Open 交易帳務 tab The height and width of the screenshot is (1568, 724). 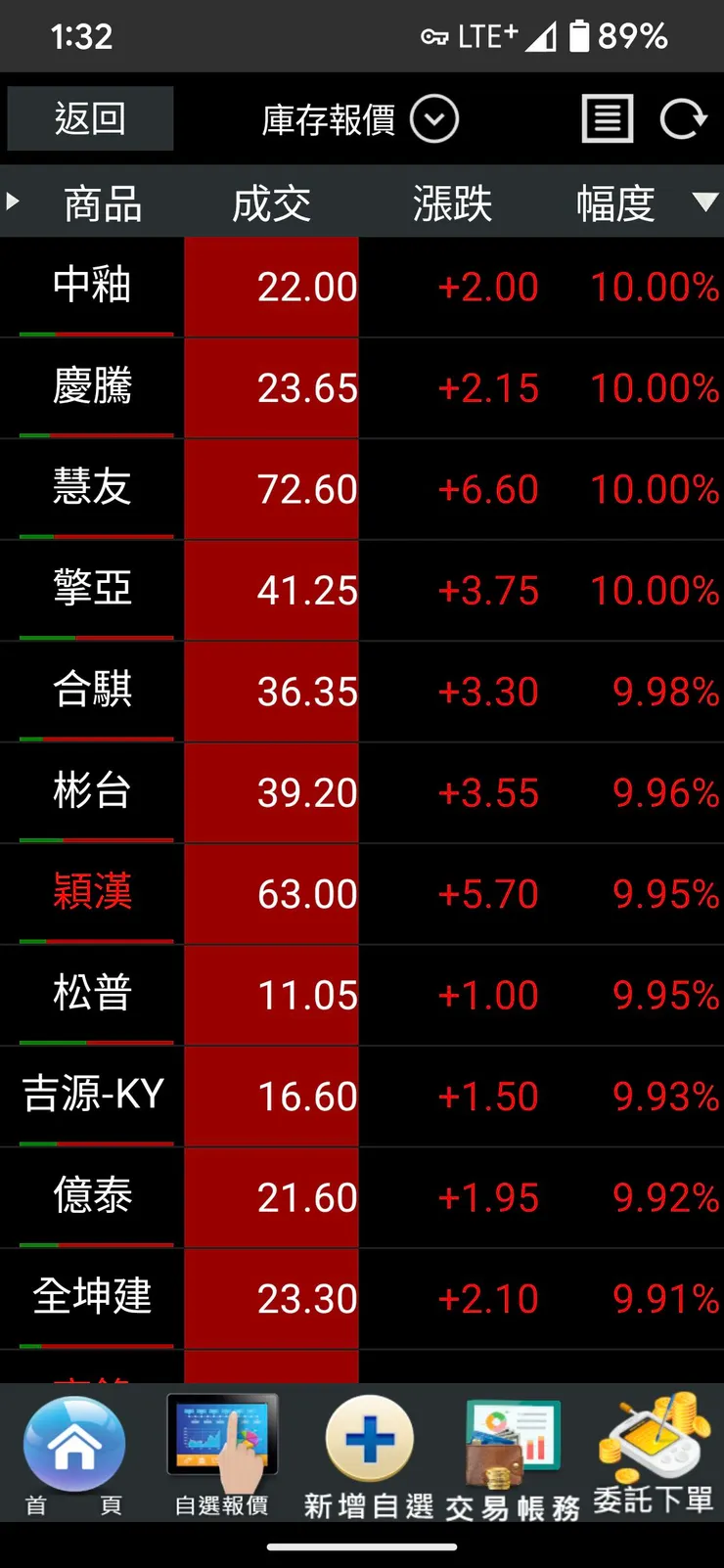point(513,1455)
